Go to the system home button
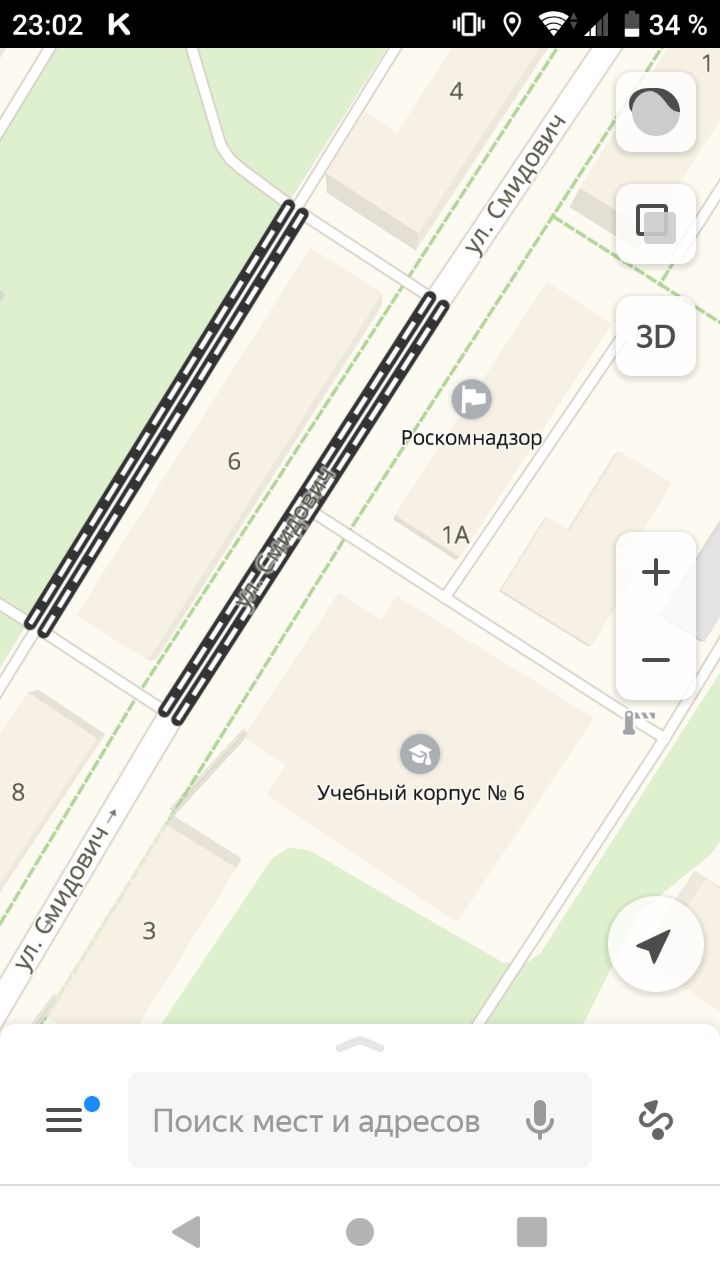This screenshot has width=720, height=1280. (x=360, y=1232)
